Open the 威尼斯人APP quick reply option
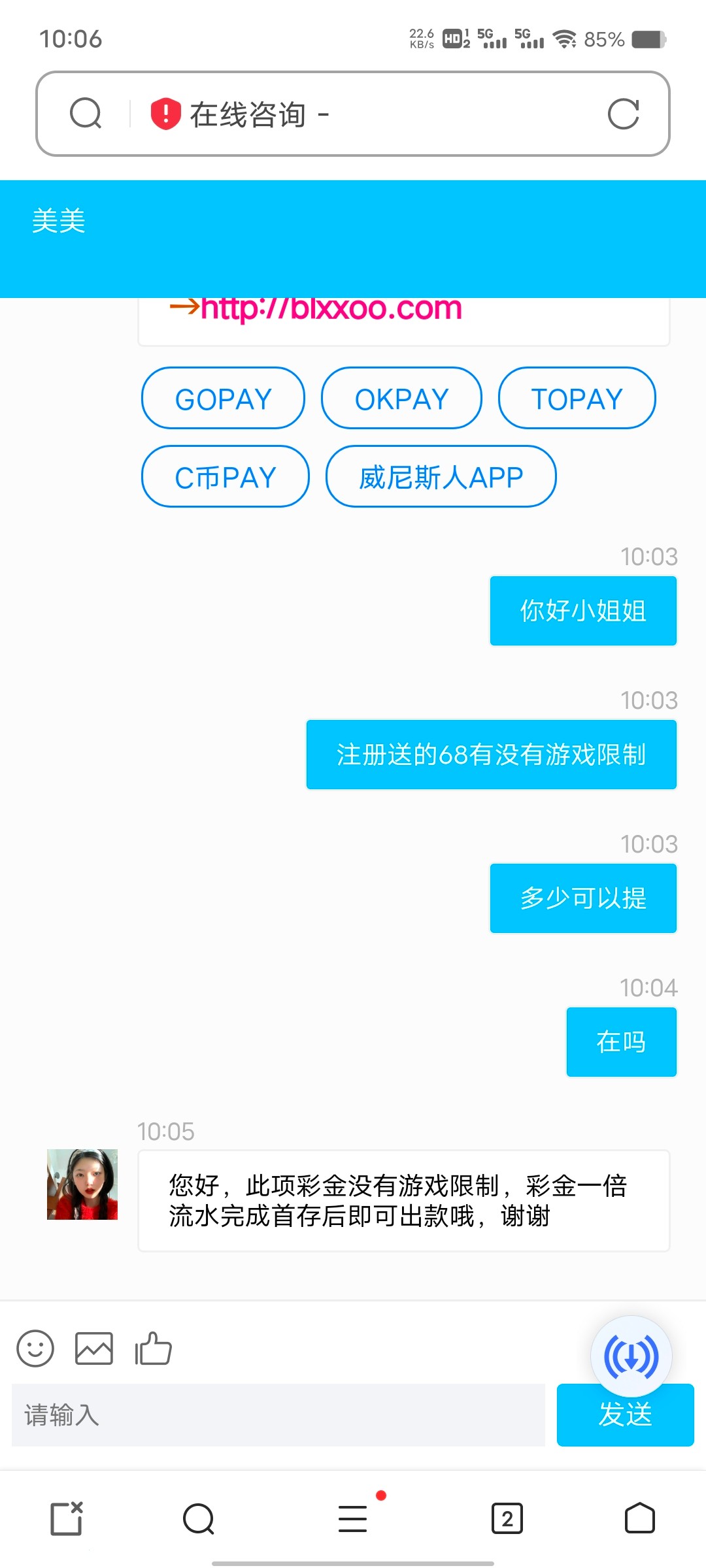The image size is (706, 1568). 441,477
